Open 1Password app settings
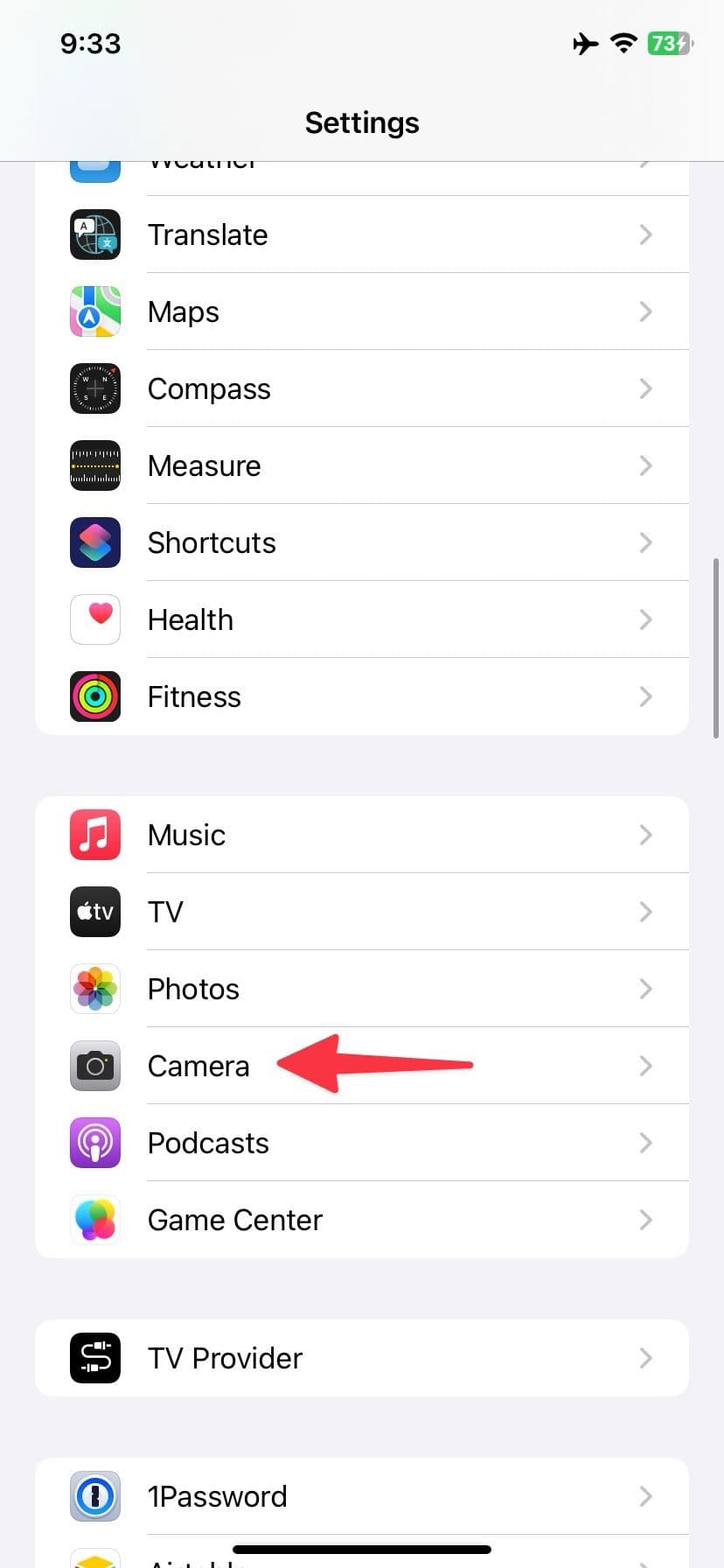This screenshot has width=724, height=1568. [x=361, y=1496]
